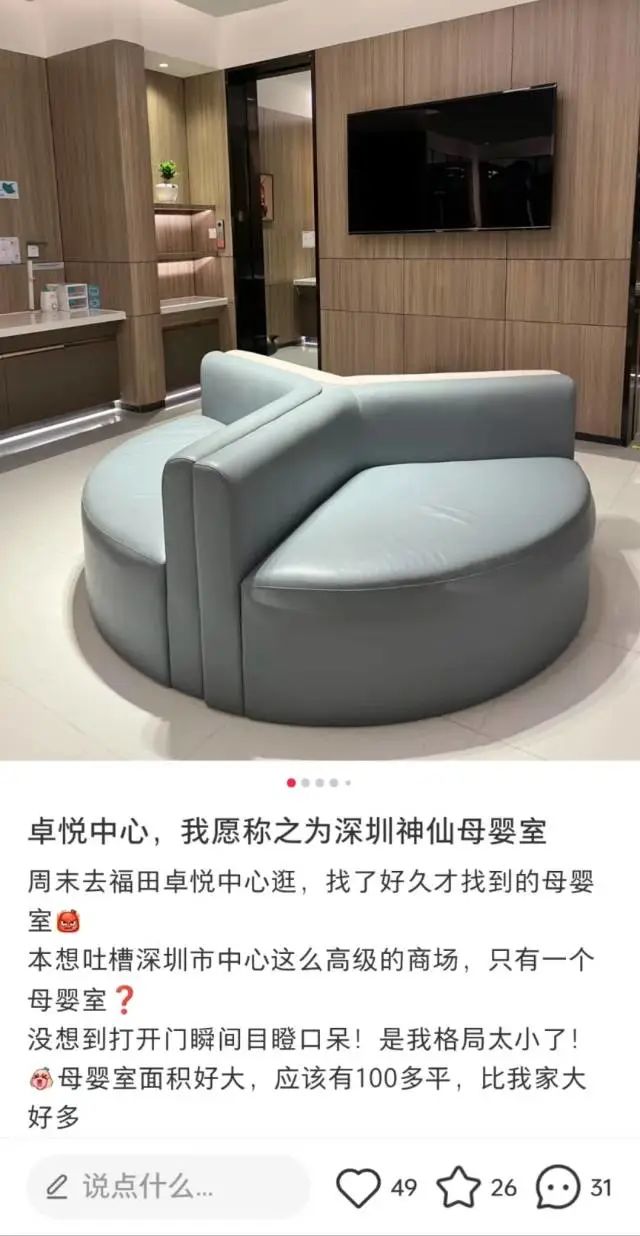Save the post using the star icon
640x1236 pixels.
coord(459,1188)
